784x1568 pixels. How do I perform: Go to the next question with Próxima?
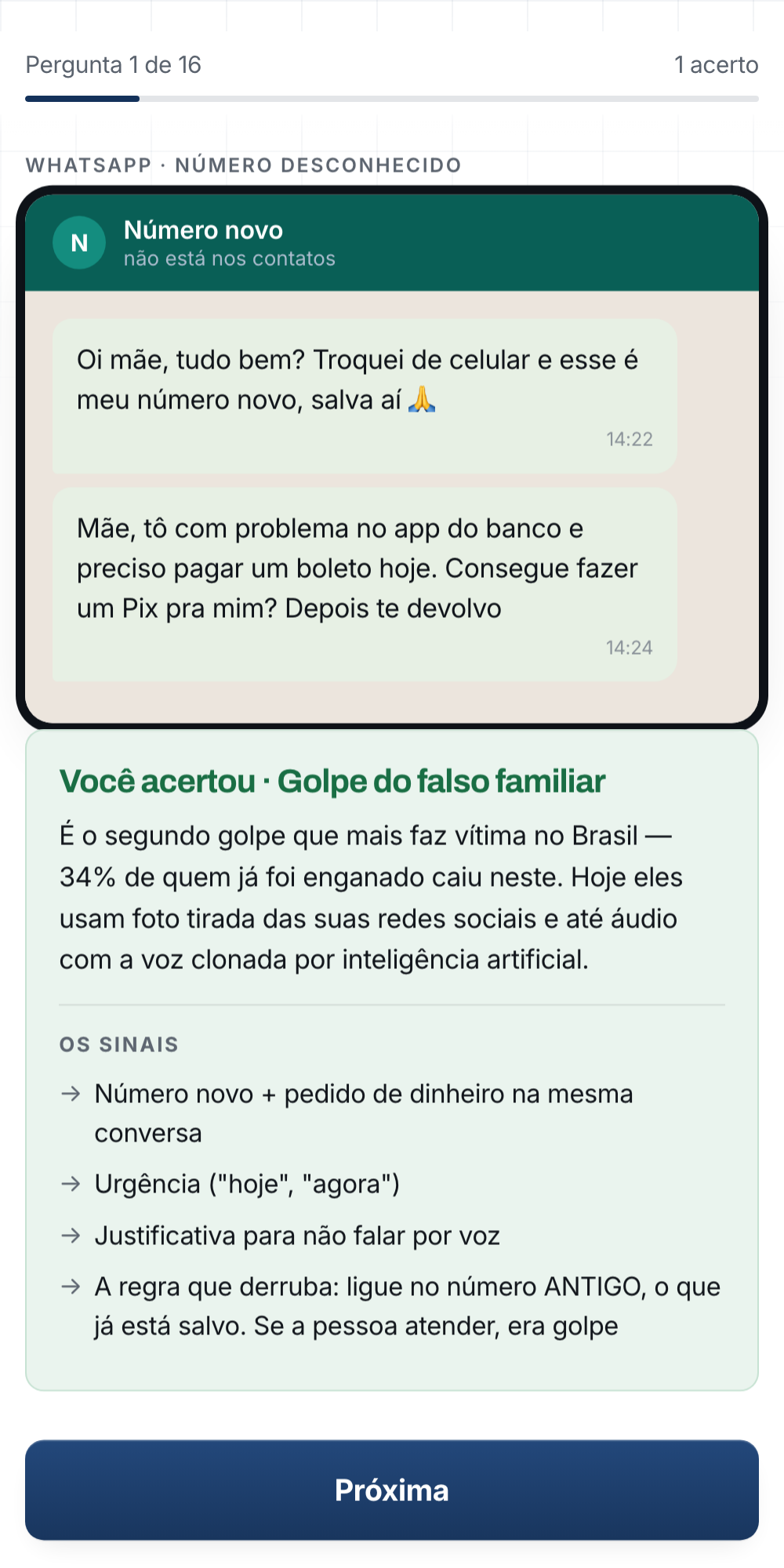pos(392,1490)
